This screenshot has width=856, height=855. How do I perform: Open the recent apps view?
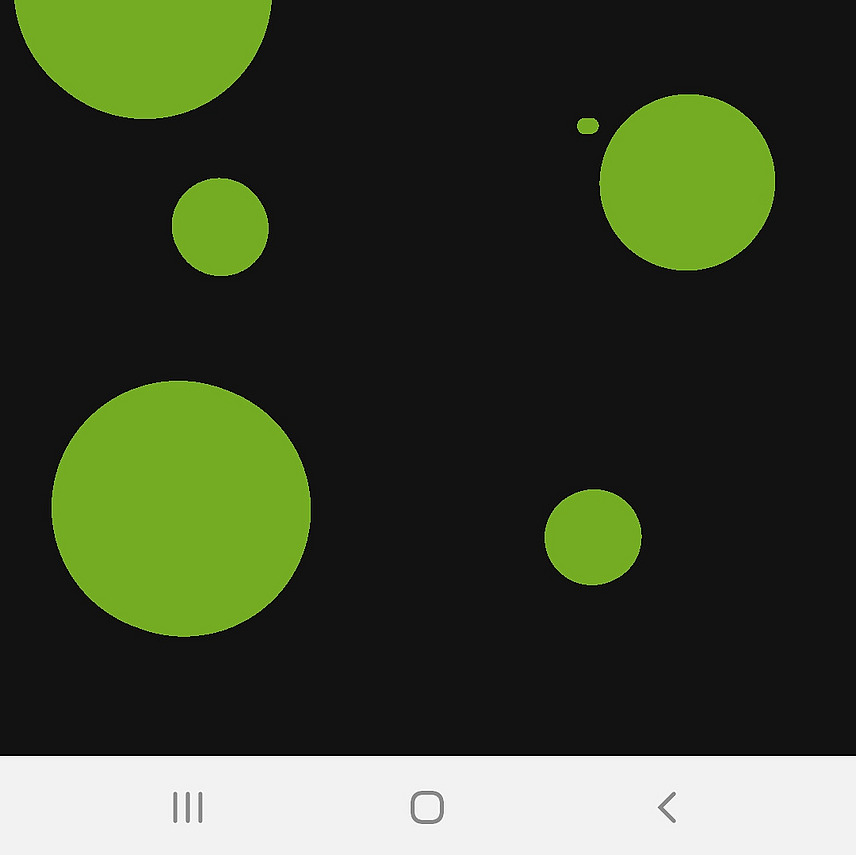point(187,807)
